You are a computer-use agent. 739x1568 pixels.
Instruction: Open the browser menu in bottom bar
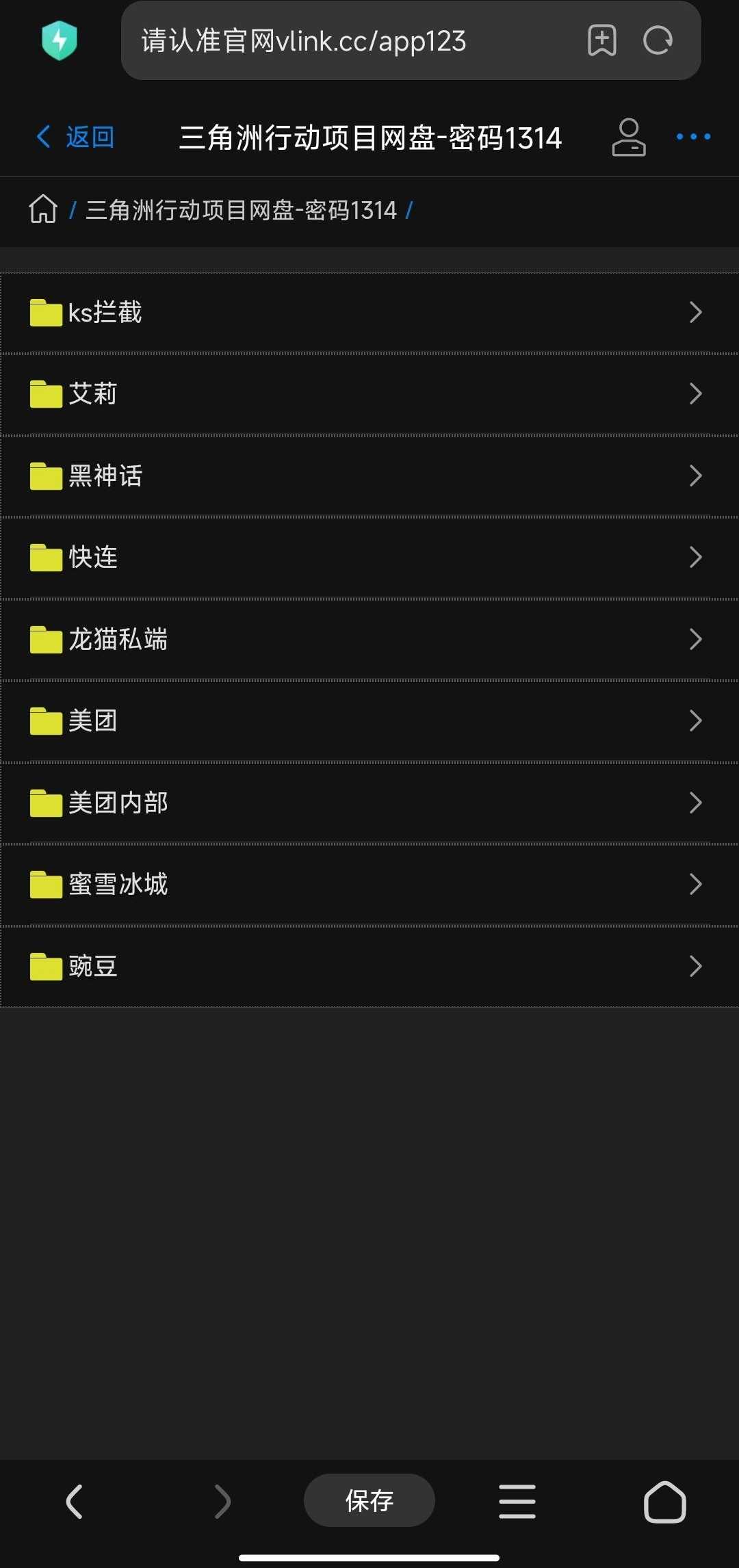tap(517, 1502)
